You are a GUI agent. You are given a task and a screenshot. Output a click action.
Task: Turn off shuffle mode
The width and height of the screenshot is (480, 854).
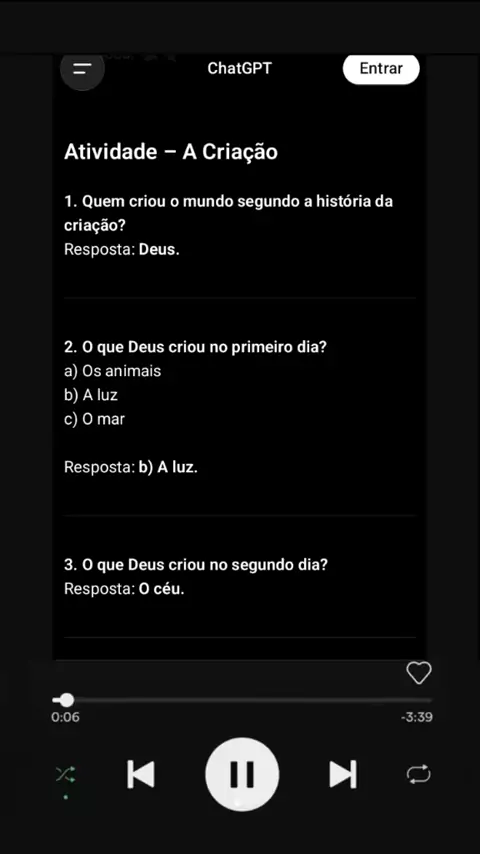[x=65, y=774]
